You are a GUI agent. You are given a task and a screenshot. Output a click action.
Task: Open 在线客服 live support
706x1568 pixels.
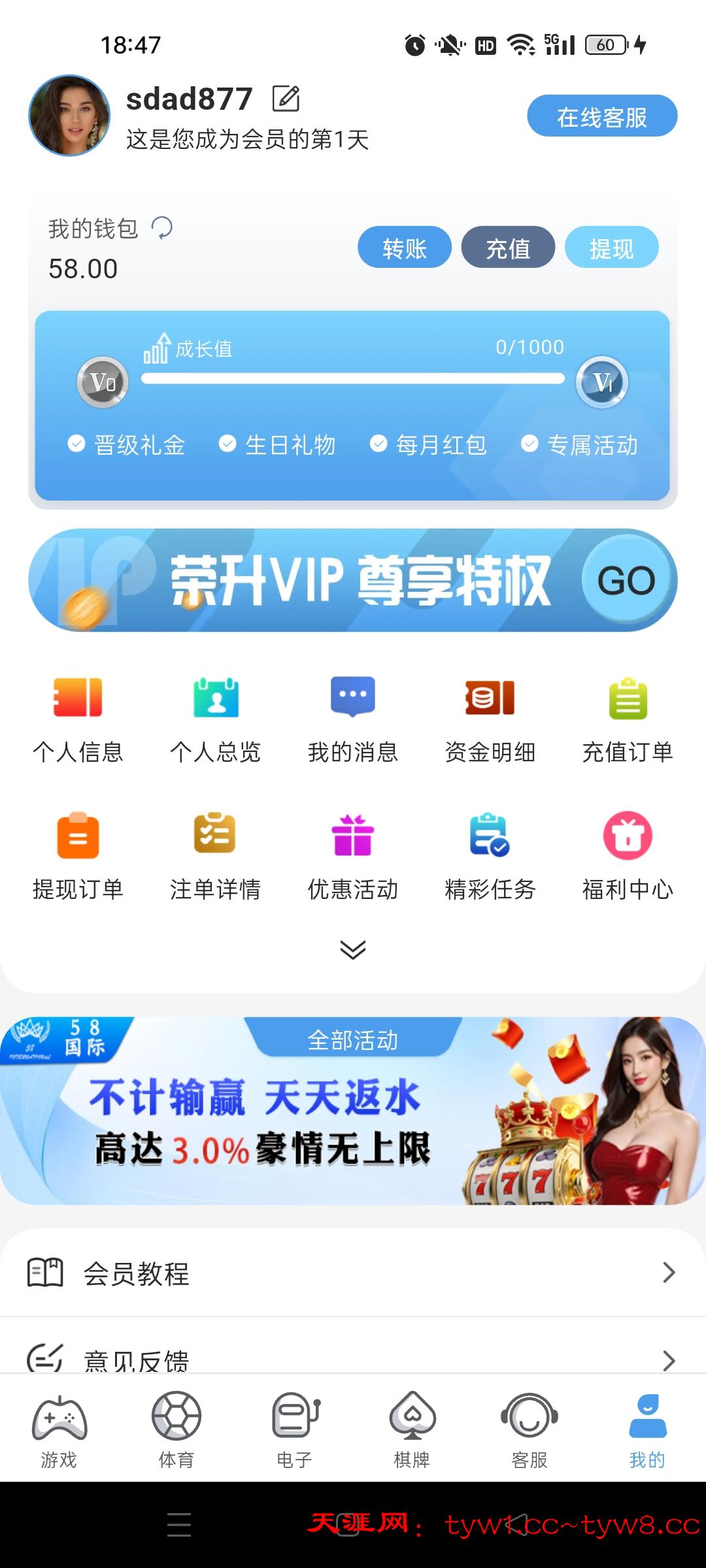tap(601, 116)
